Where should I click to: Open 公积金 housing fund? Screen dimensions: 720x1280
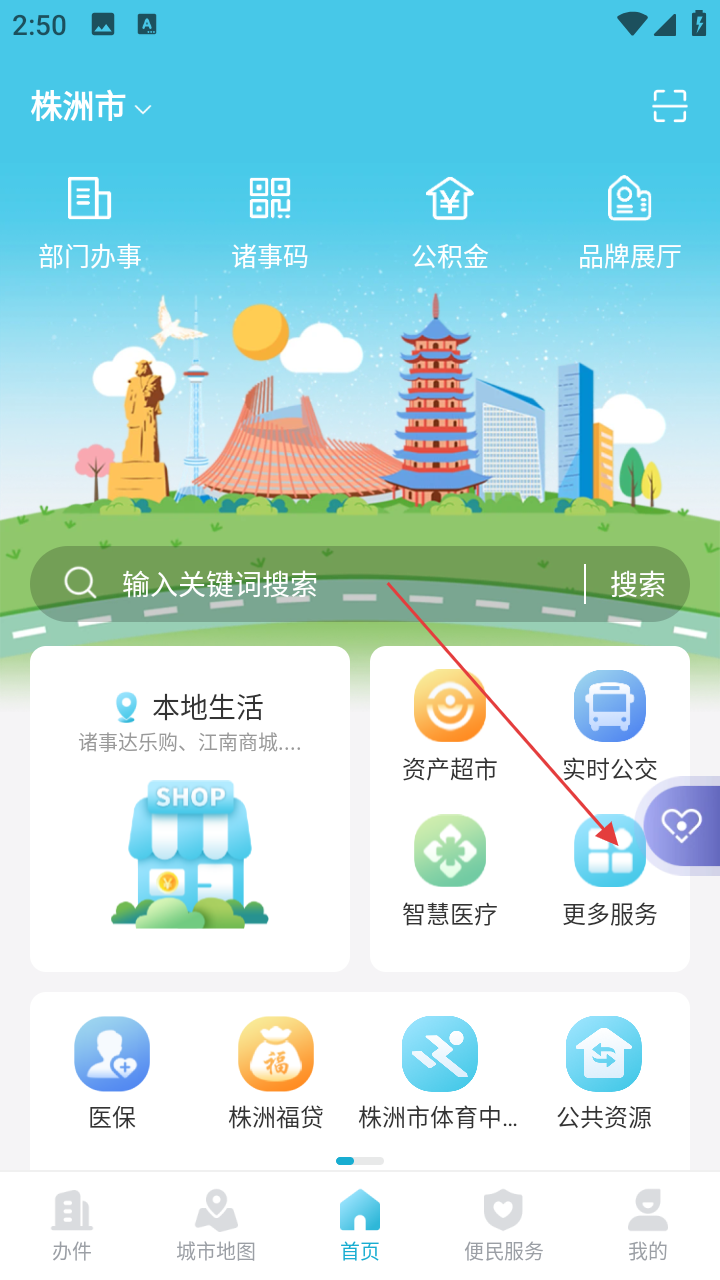tap(450, 222)
